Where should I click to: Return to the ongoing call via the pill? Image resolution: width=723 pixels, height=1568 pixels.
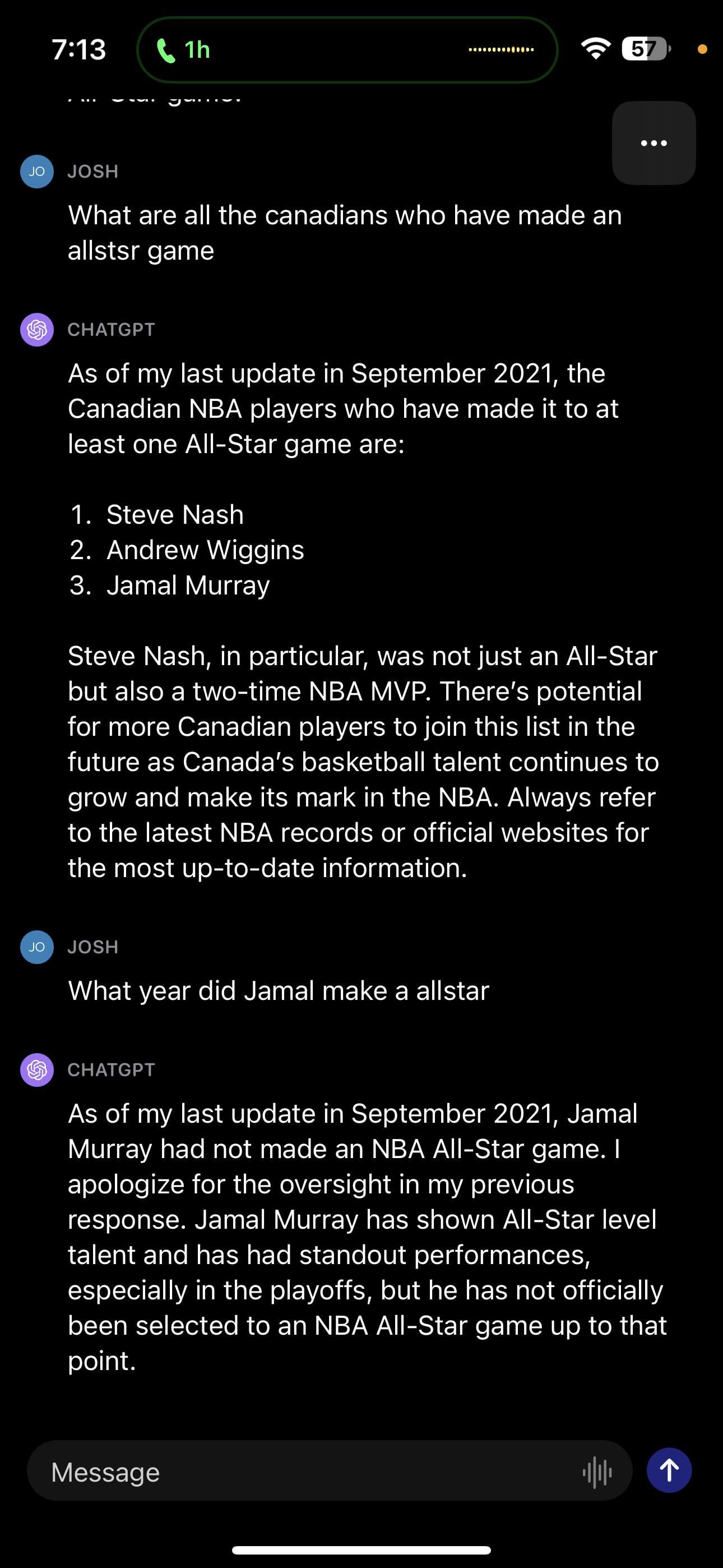click(x=347, y=50)
